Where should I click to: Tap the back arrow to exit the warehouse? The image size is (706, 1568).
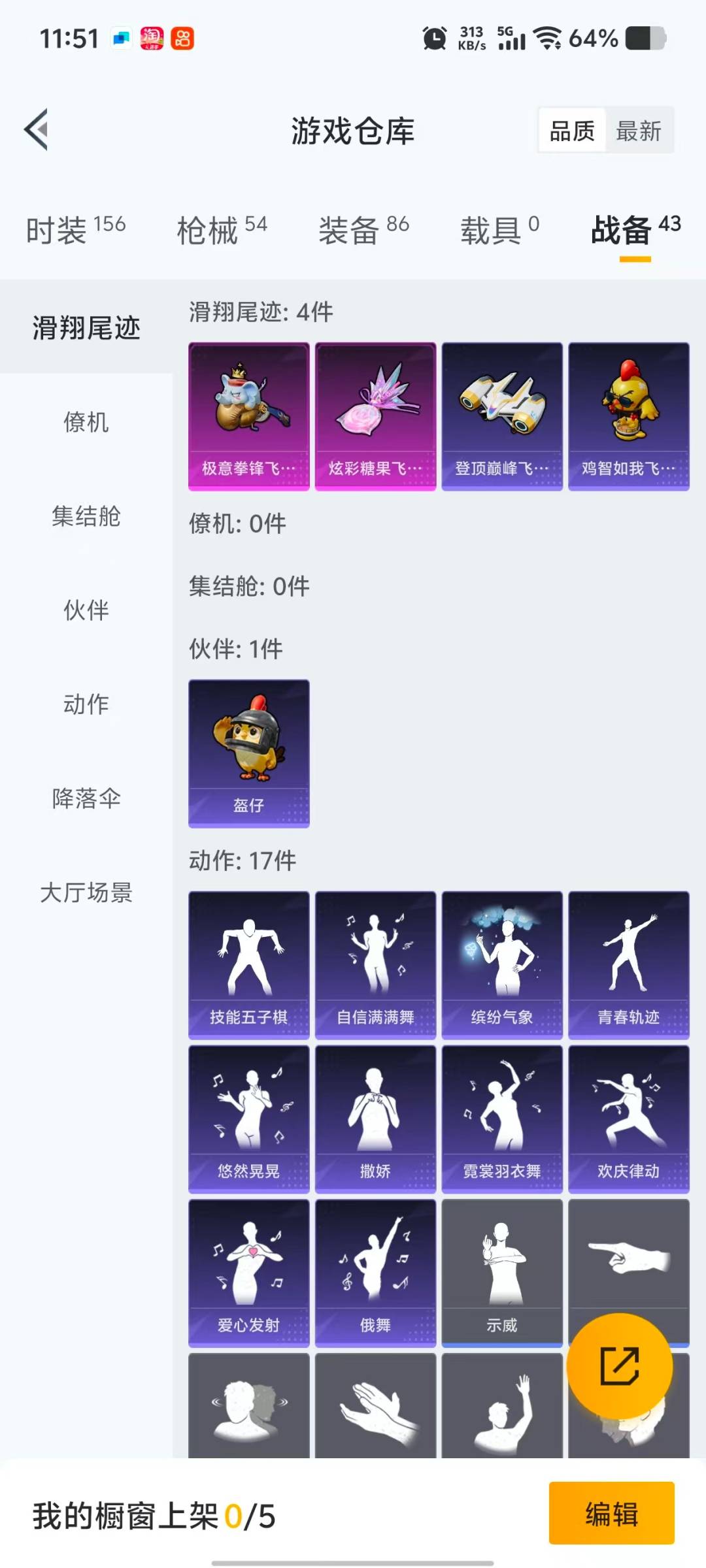pos(37,129)
